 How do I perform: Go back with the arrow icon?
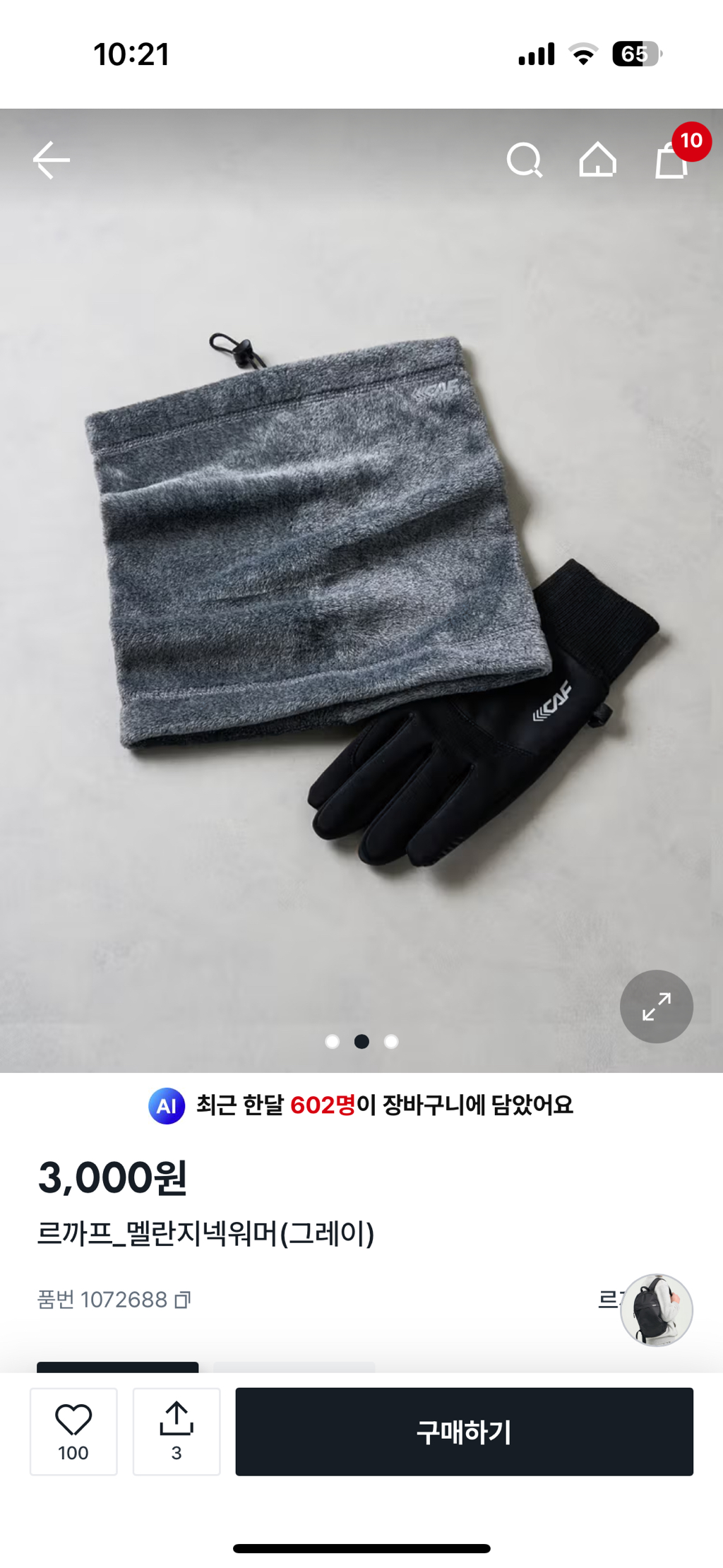(x=52, y=160)
